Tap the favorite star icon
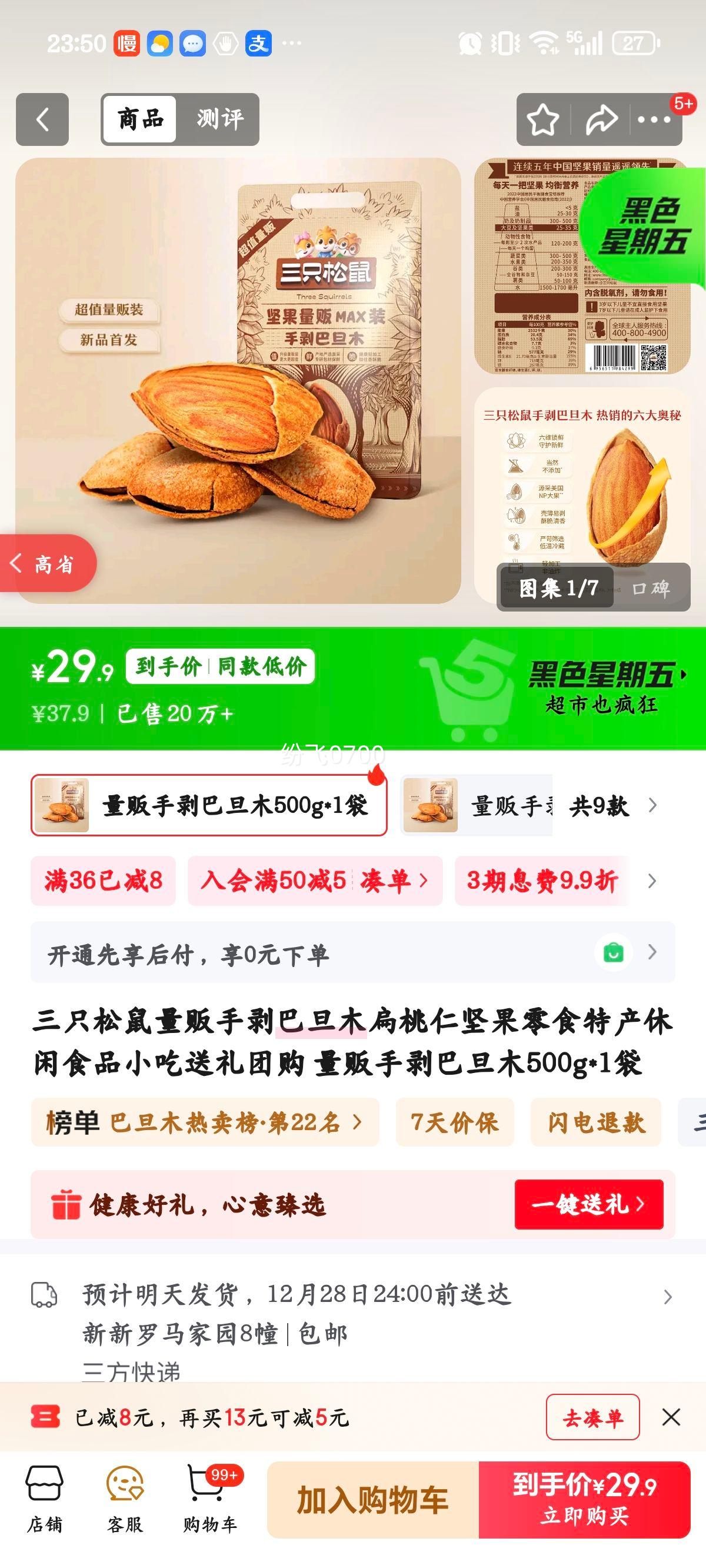The height and width of the screenshot is (1568, 706). (x=542, y=119)
